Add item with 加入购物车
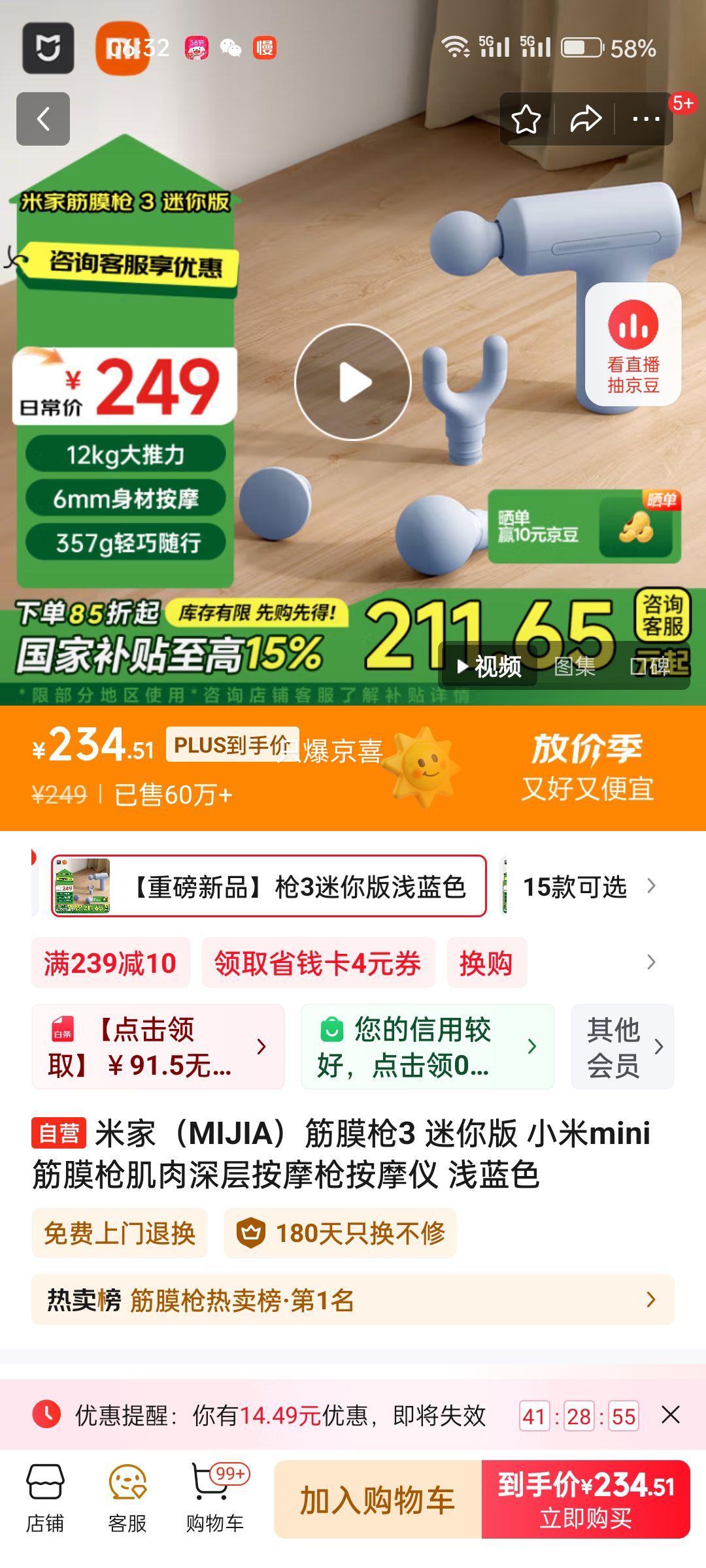Screen dimensions: 706x1568 coord(377,1500)
